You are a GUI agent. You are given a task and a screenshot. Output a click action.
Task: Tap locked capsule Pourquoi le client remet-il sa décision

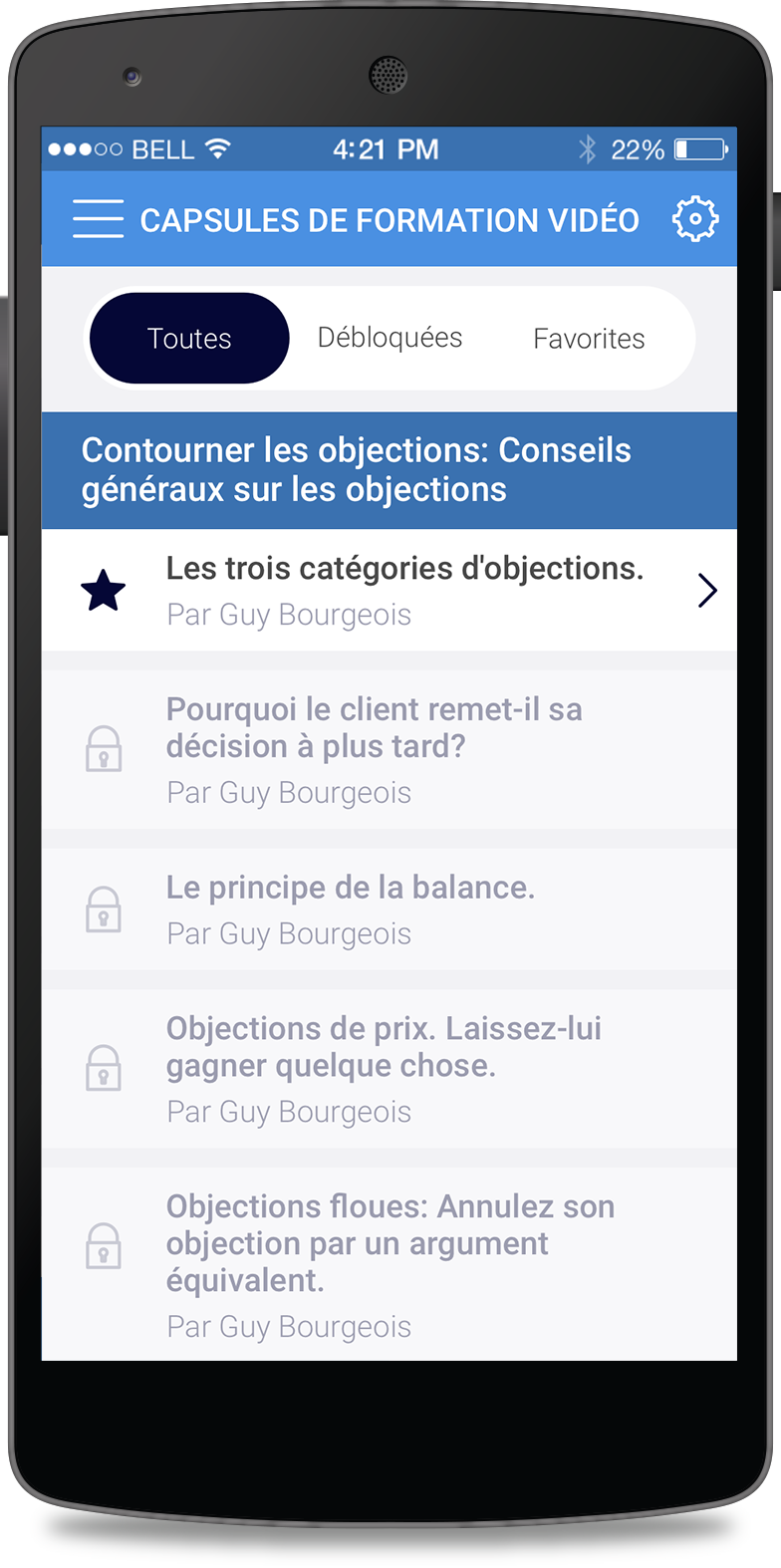click(x=389, y=749)
